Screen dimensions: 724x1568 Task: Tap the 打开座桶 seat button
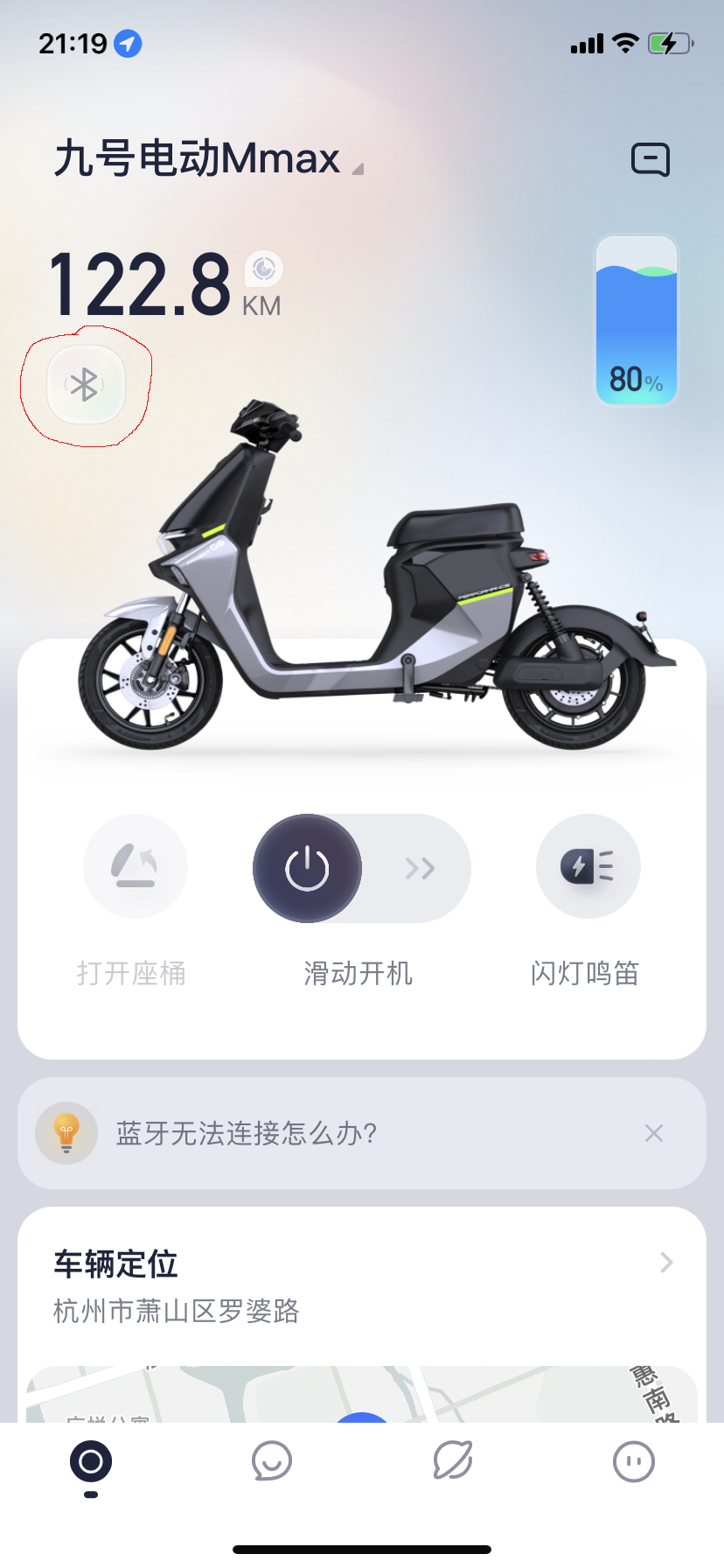135,866
